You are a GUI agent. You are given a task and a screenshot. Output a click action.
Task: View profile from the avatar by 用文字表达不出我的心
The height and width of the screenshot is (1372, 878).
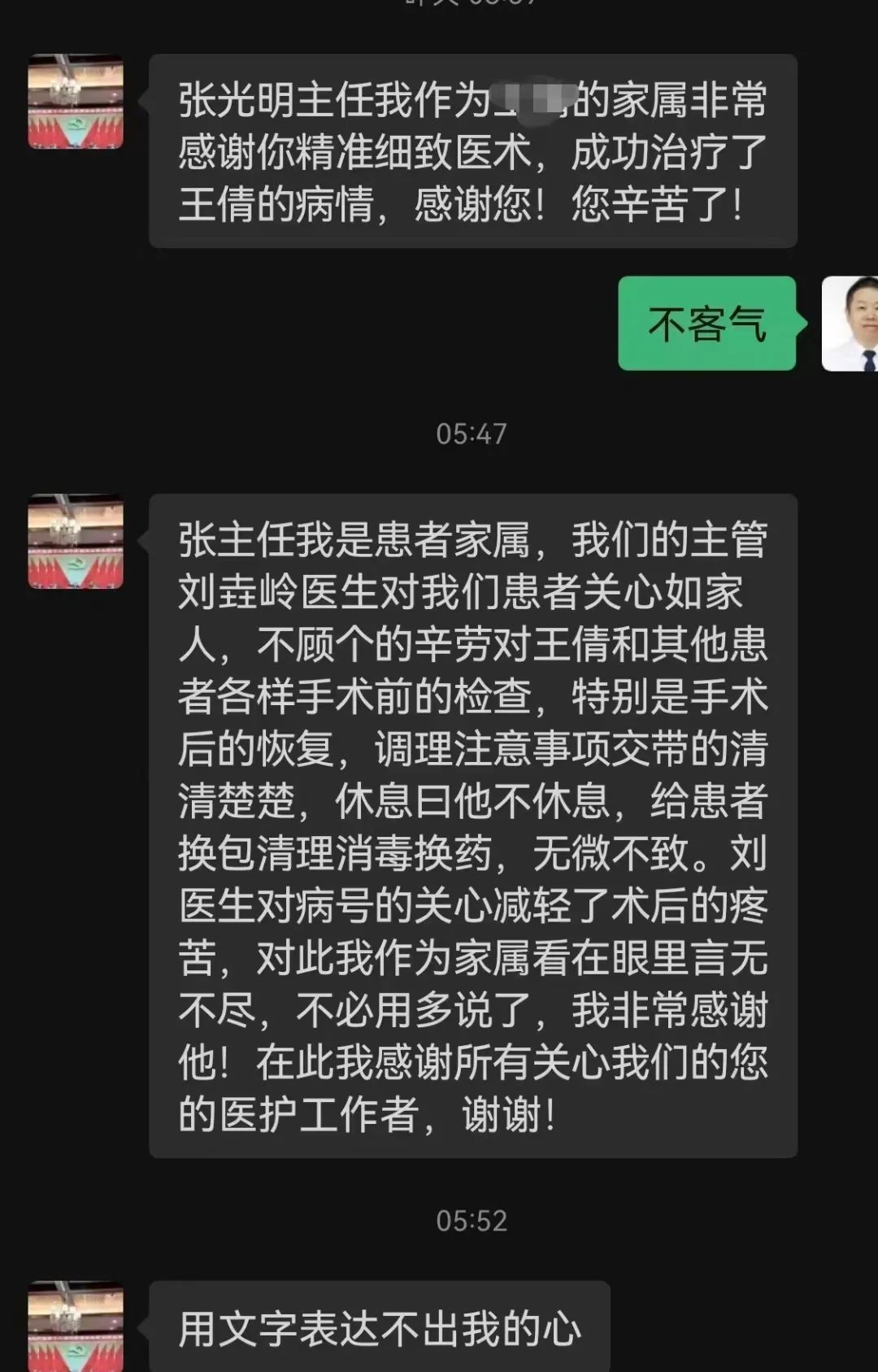76,1327
